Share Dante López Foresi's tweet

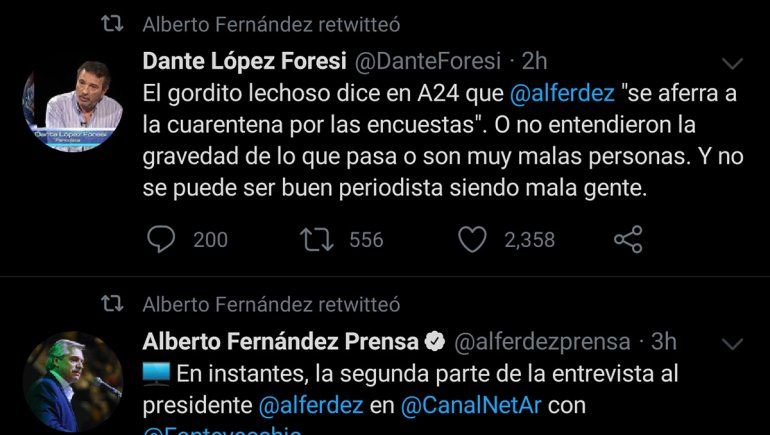click(x=627, y=239)
